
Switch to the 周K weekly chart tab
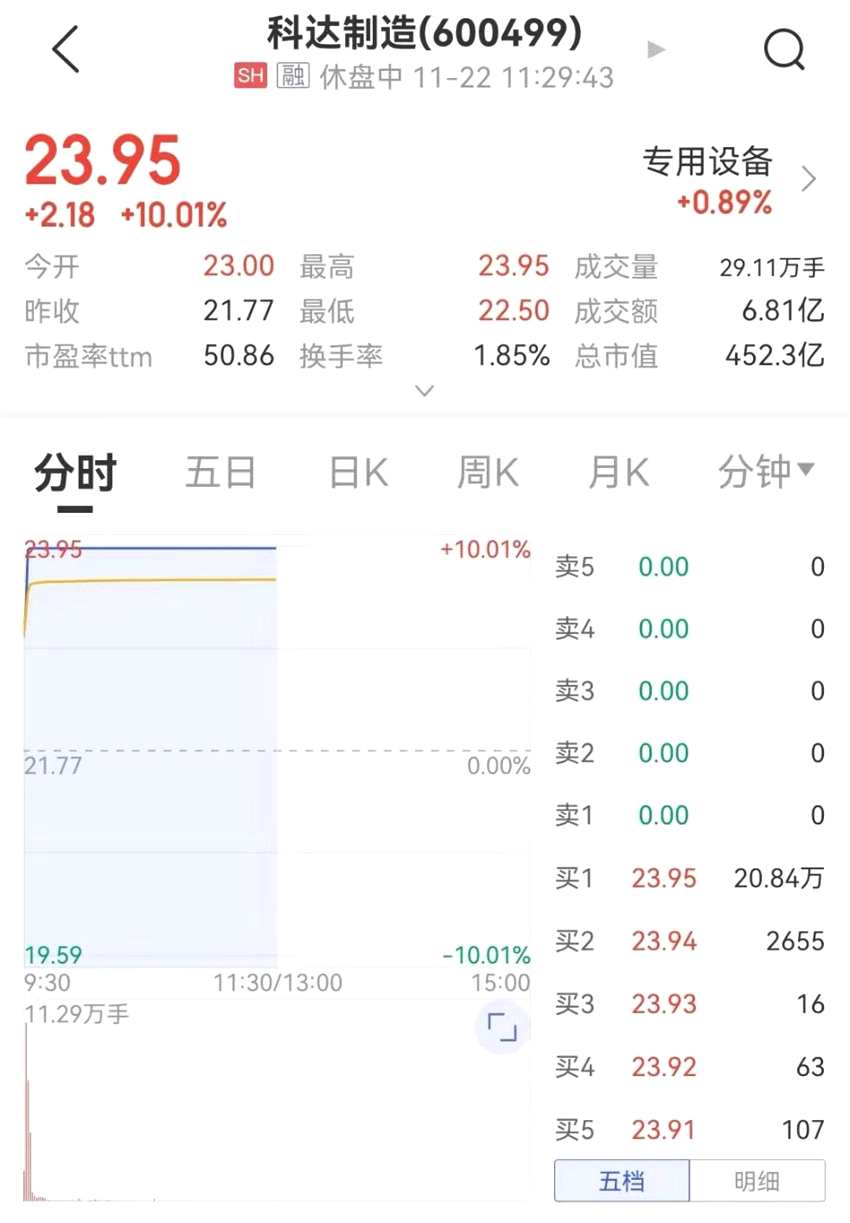pyautogui.click(x=487, y=471)
